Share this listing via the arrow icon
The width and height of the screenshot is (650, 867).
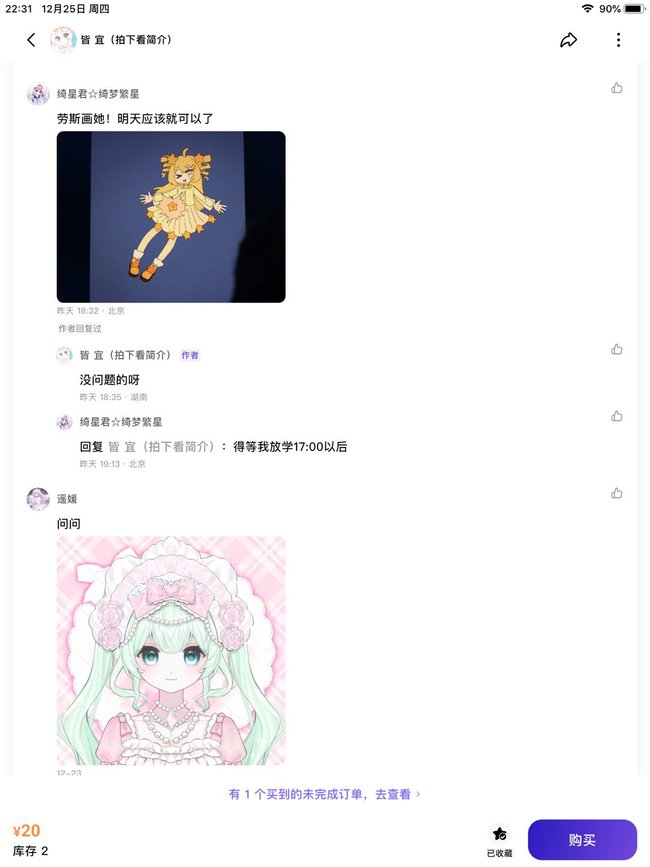tap(568, 40)
